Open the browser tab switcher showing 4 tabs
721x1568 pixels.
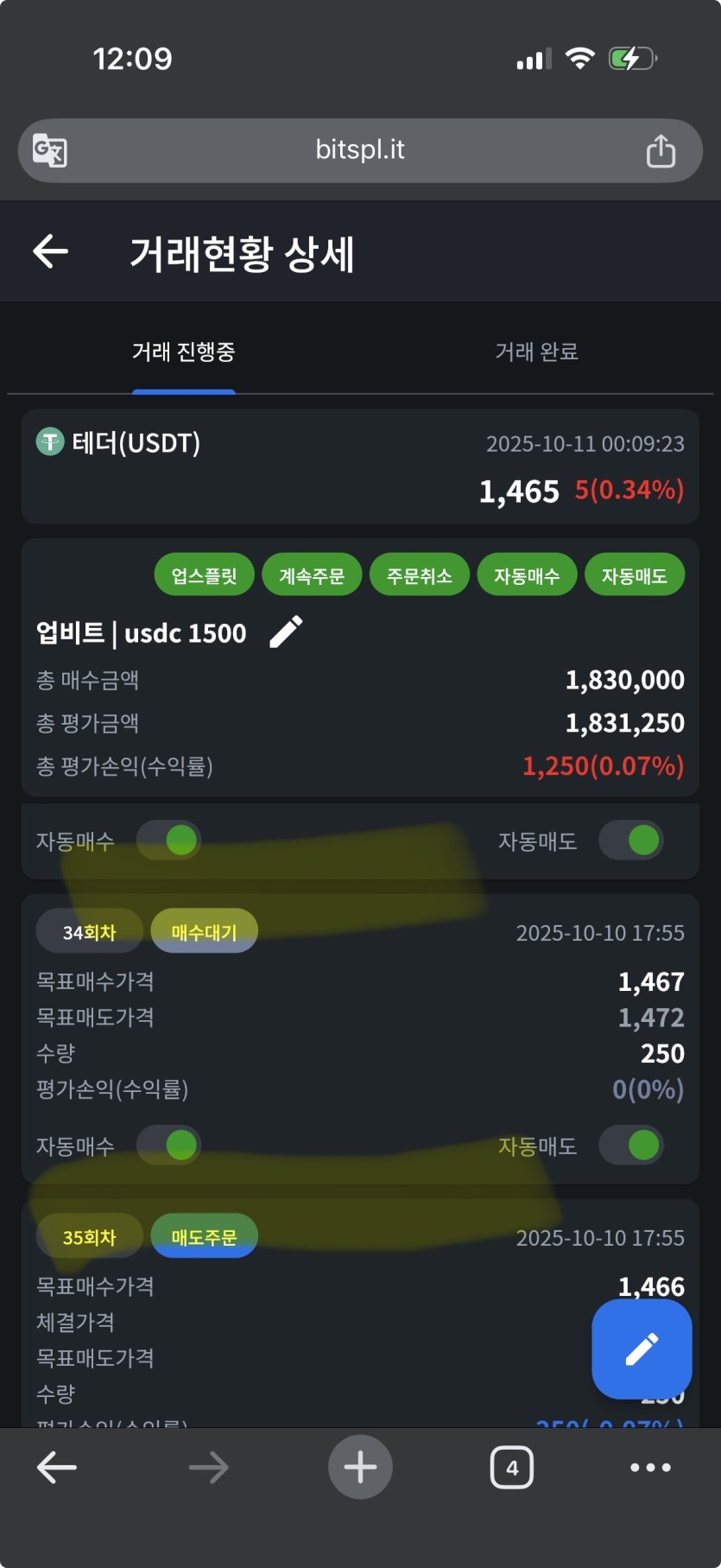point(511,1466)
